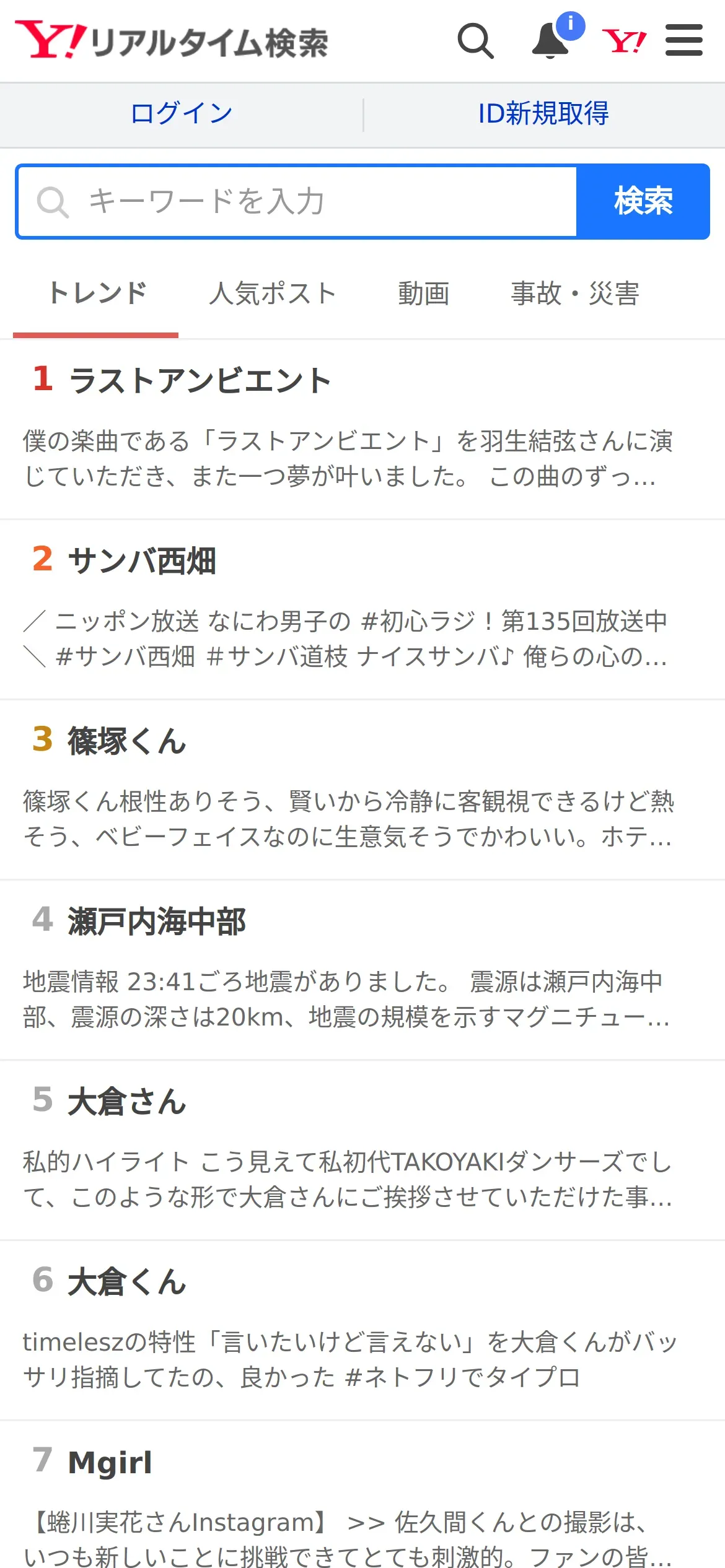Screen dimensions: 725x1568
Task: View trend 7 Mgirl
Action: pos(362,1495)
